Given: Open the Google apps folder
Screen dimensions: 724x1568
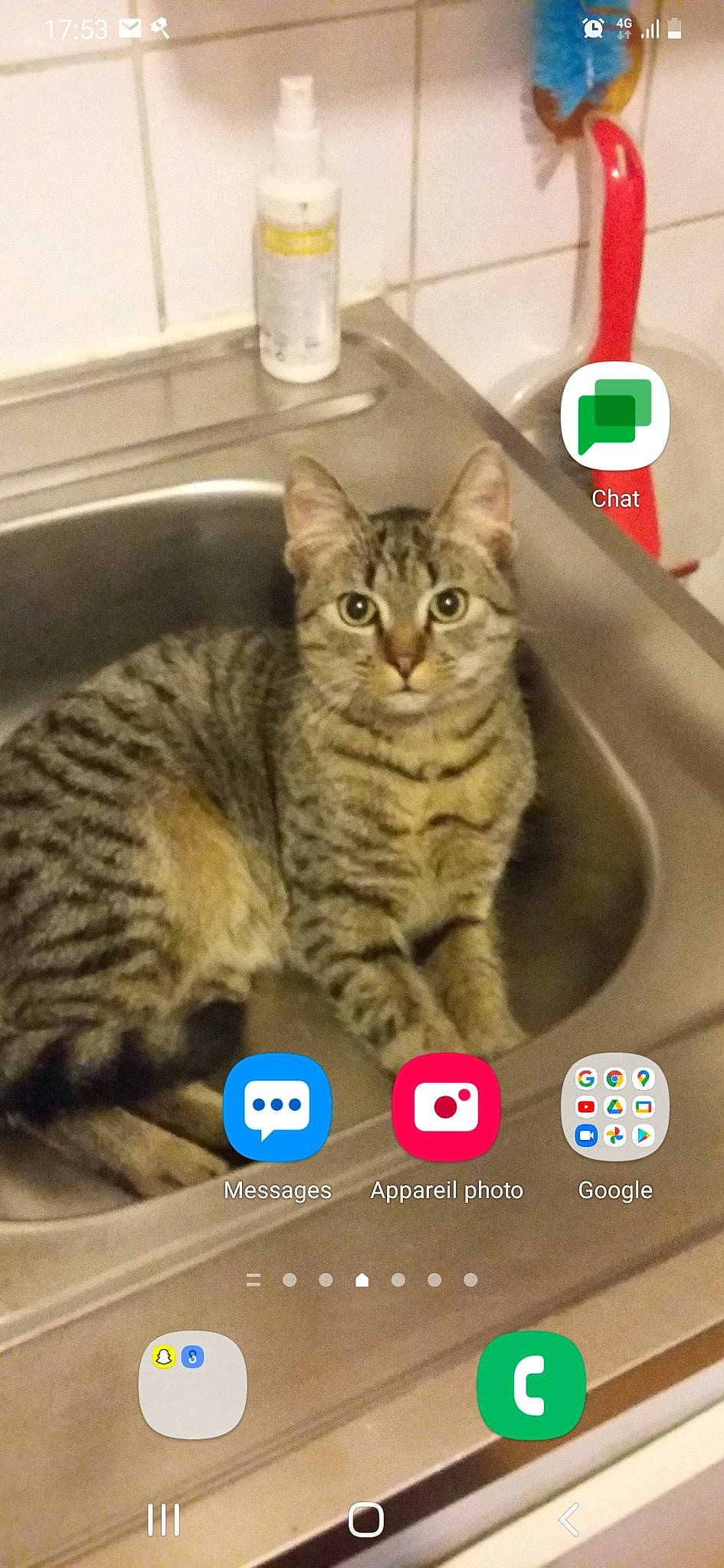Looking at the screenshot, I should point(614,1107).
